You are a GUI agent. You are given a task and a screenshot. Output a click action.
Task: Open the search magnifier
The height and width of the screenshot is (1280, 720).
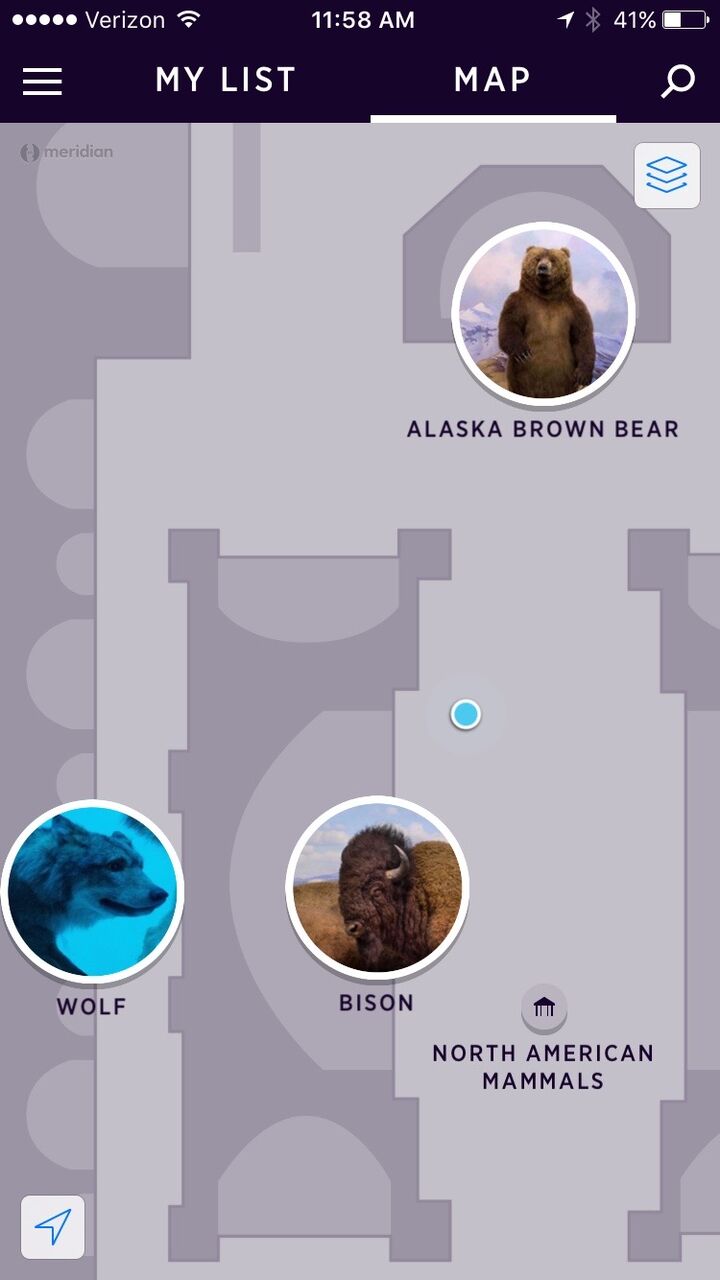[x=678, y=81]
